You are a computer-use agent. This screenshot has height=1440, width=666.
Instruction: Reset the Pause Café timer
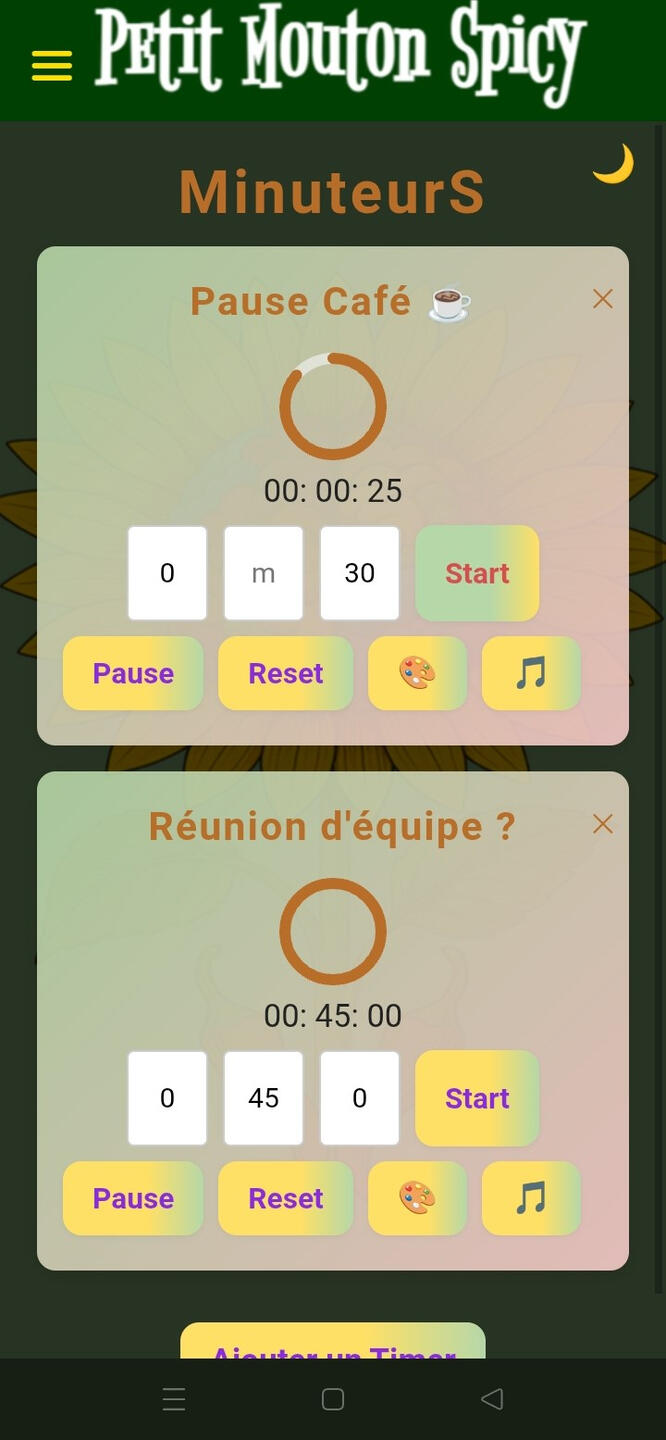pos(285,673)
